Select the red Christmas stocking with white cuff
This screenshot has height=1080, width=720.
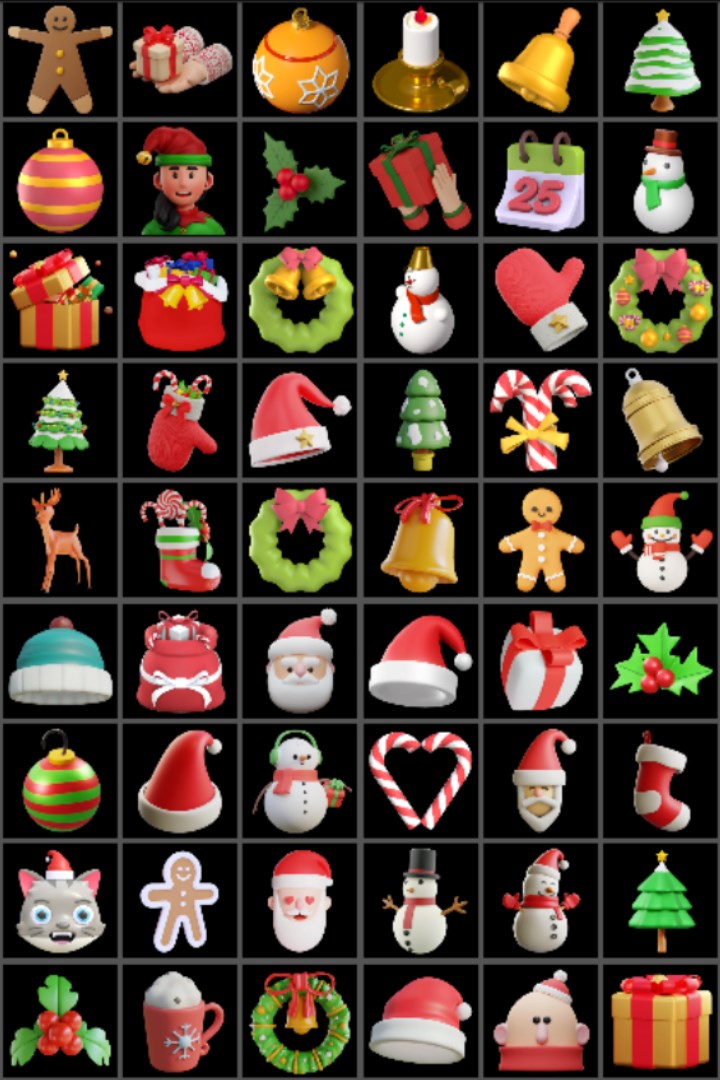(x=660, y=782)
